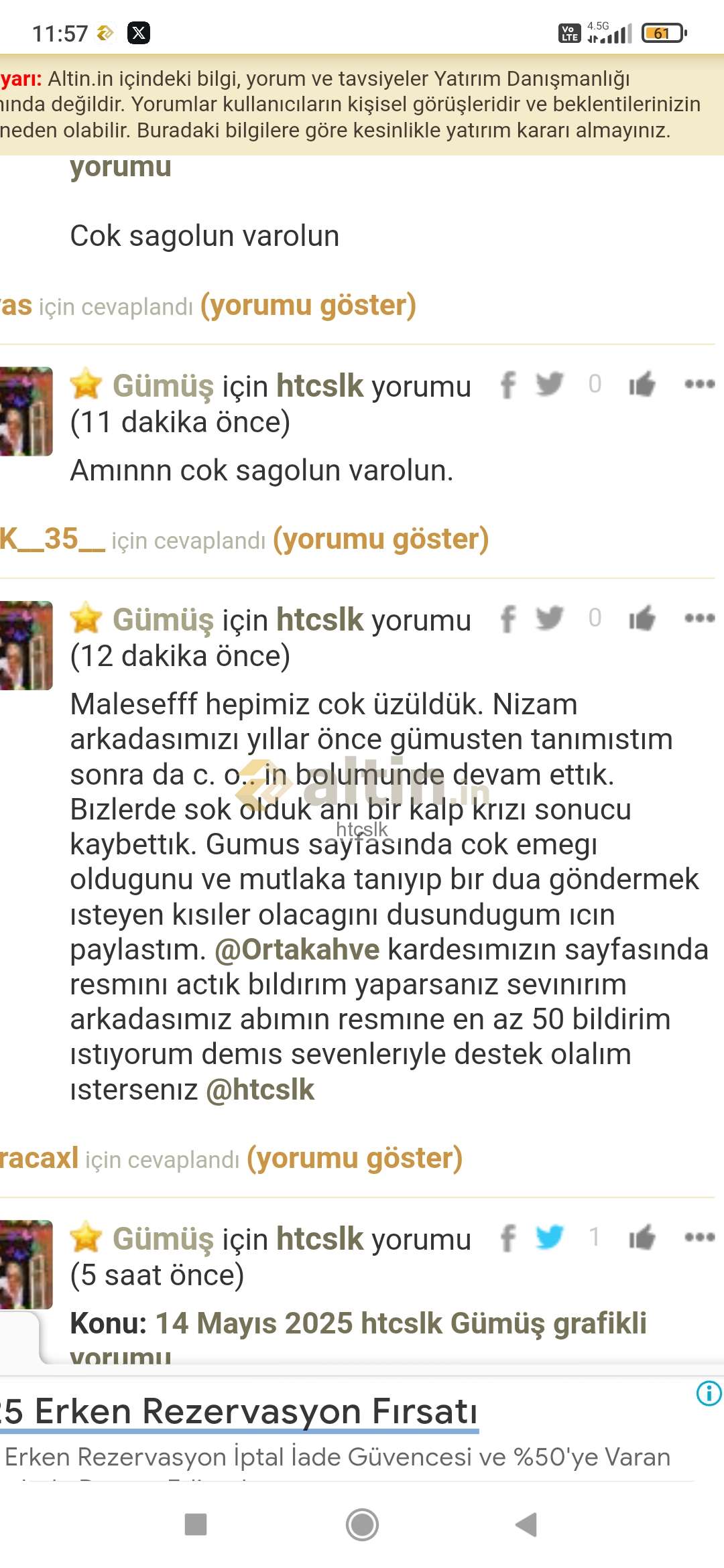This screenshot has height=1568, width=724.
Task: Show the original comment by racaxl
Action: click(355, 1159)
